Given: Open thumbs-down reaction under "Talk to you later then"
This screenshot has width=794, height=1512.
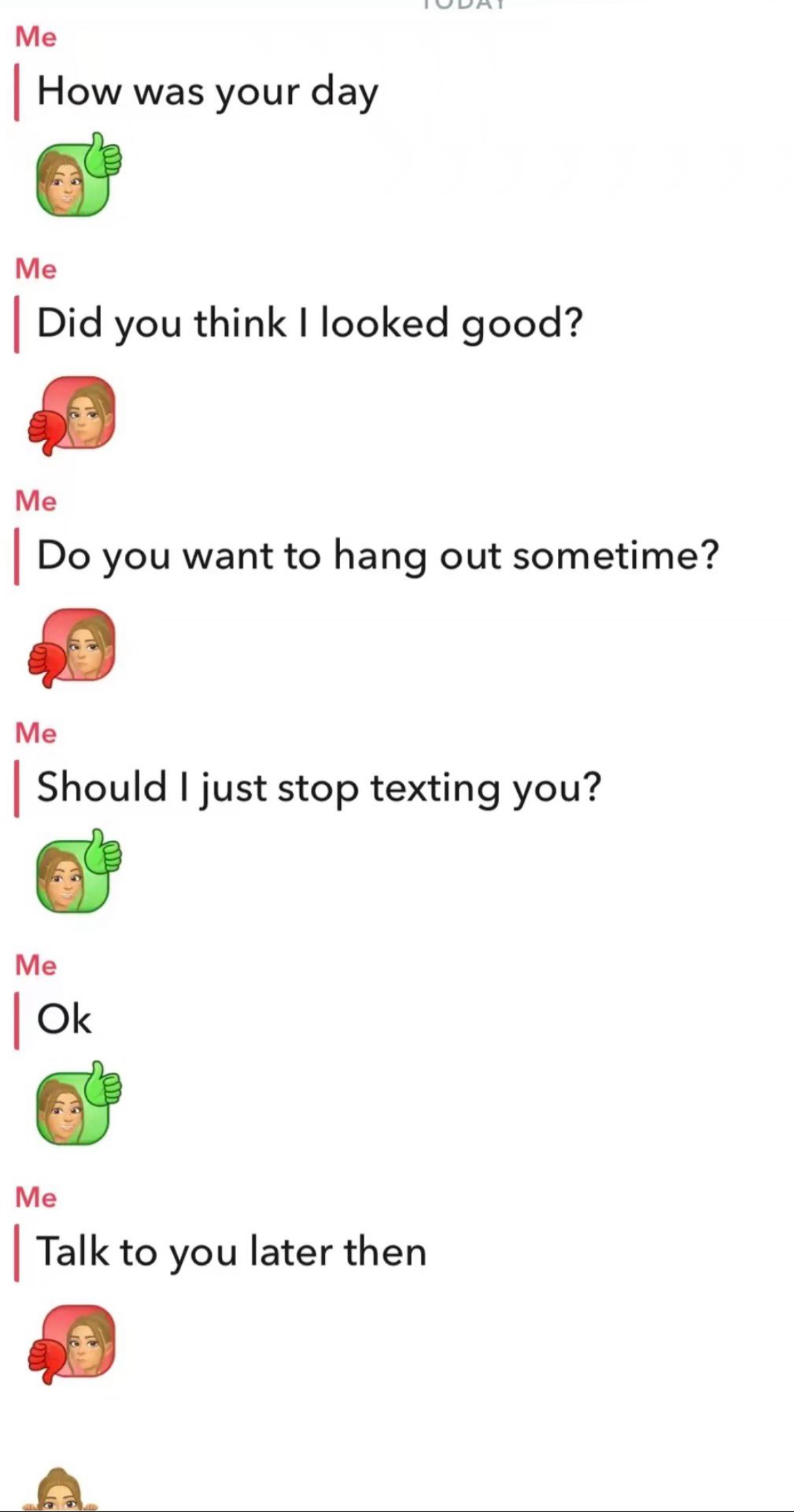Looking at the screenshot, I should click(x=72, y=1344).
